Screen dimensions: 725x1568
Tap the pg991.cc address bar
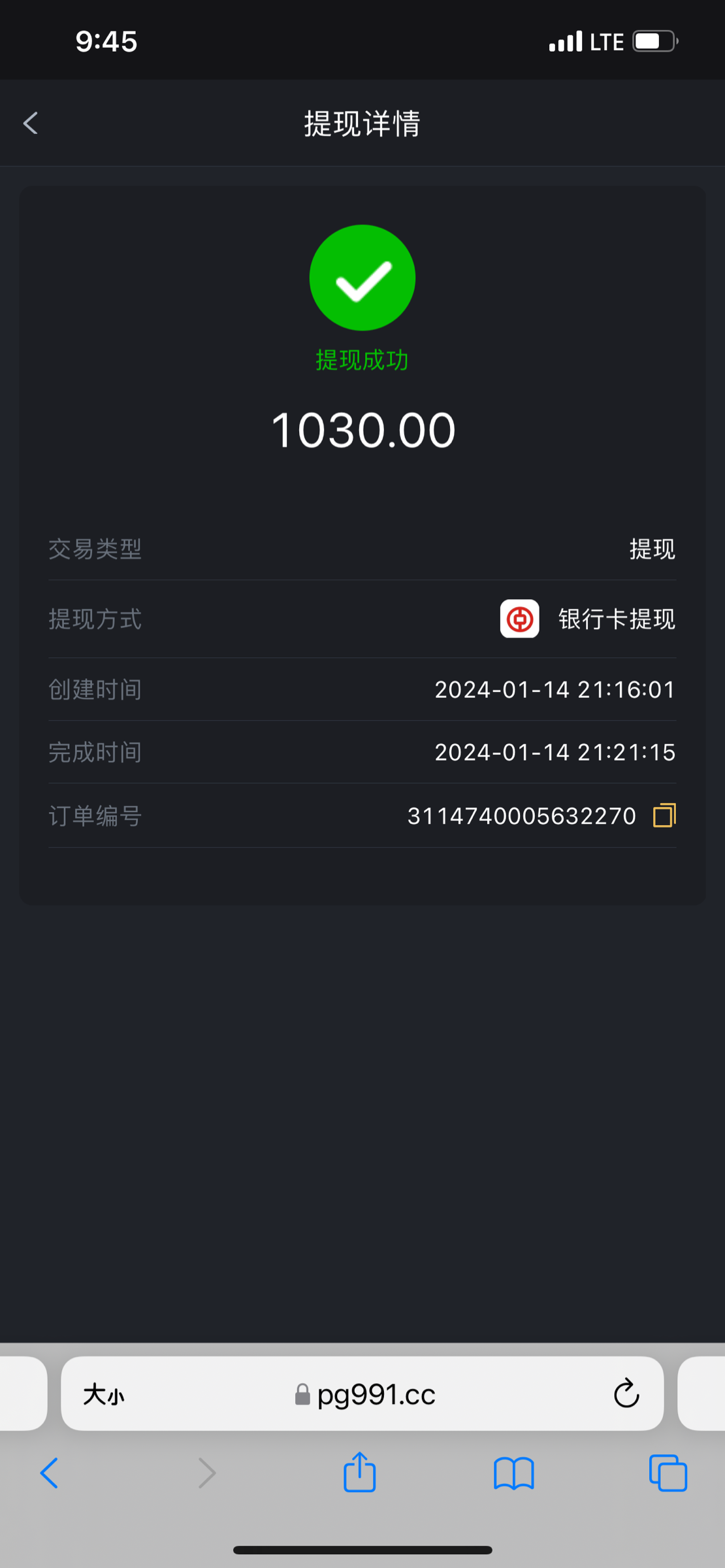pyautogui.click(x=366, y=1395)
